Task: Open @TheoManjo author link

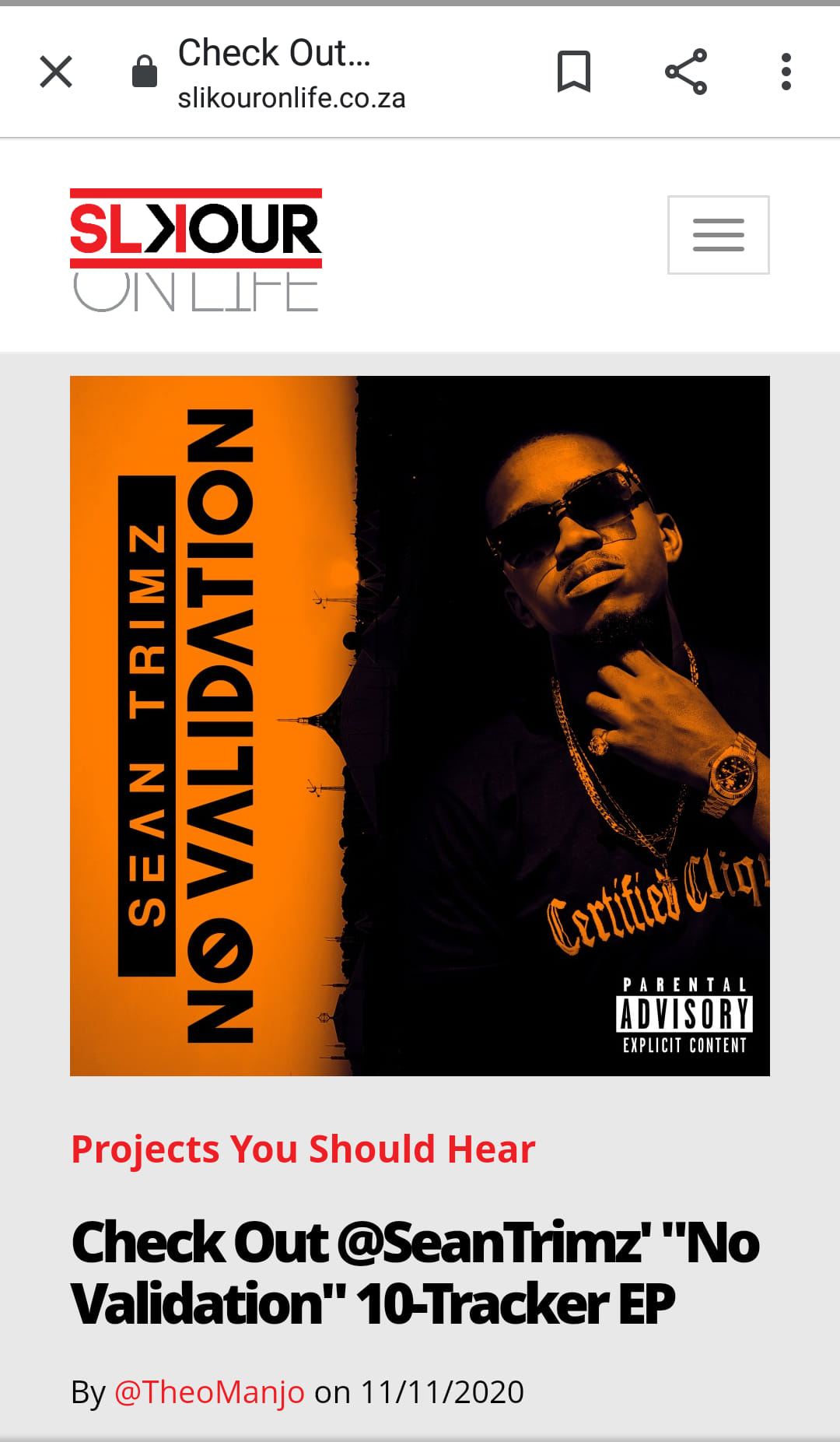Action: point(209,1391)
